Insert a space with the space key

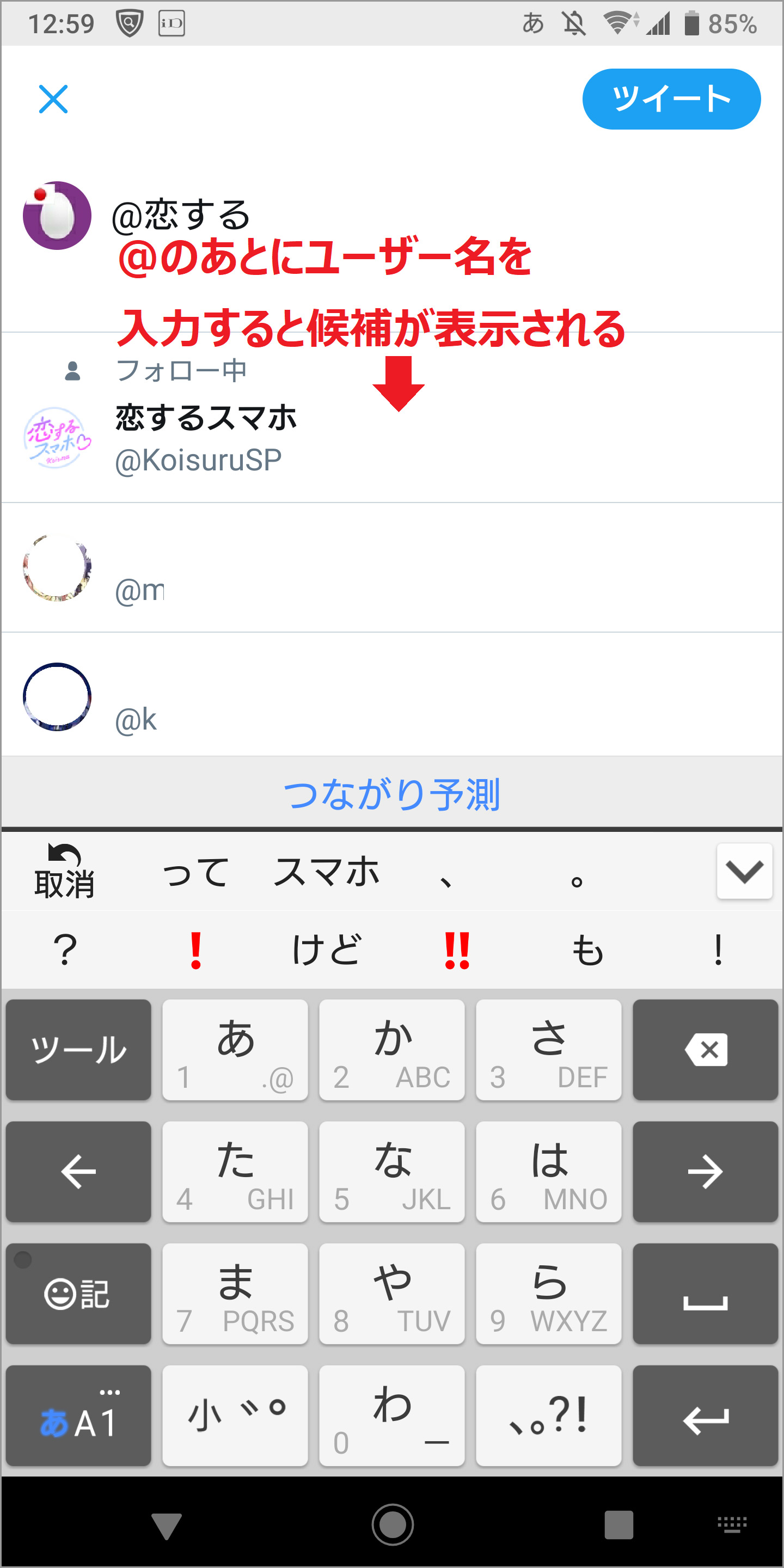click(x=705, y=1293)
